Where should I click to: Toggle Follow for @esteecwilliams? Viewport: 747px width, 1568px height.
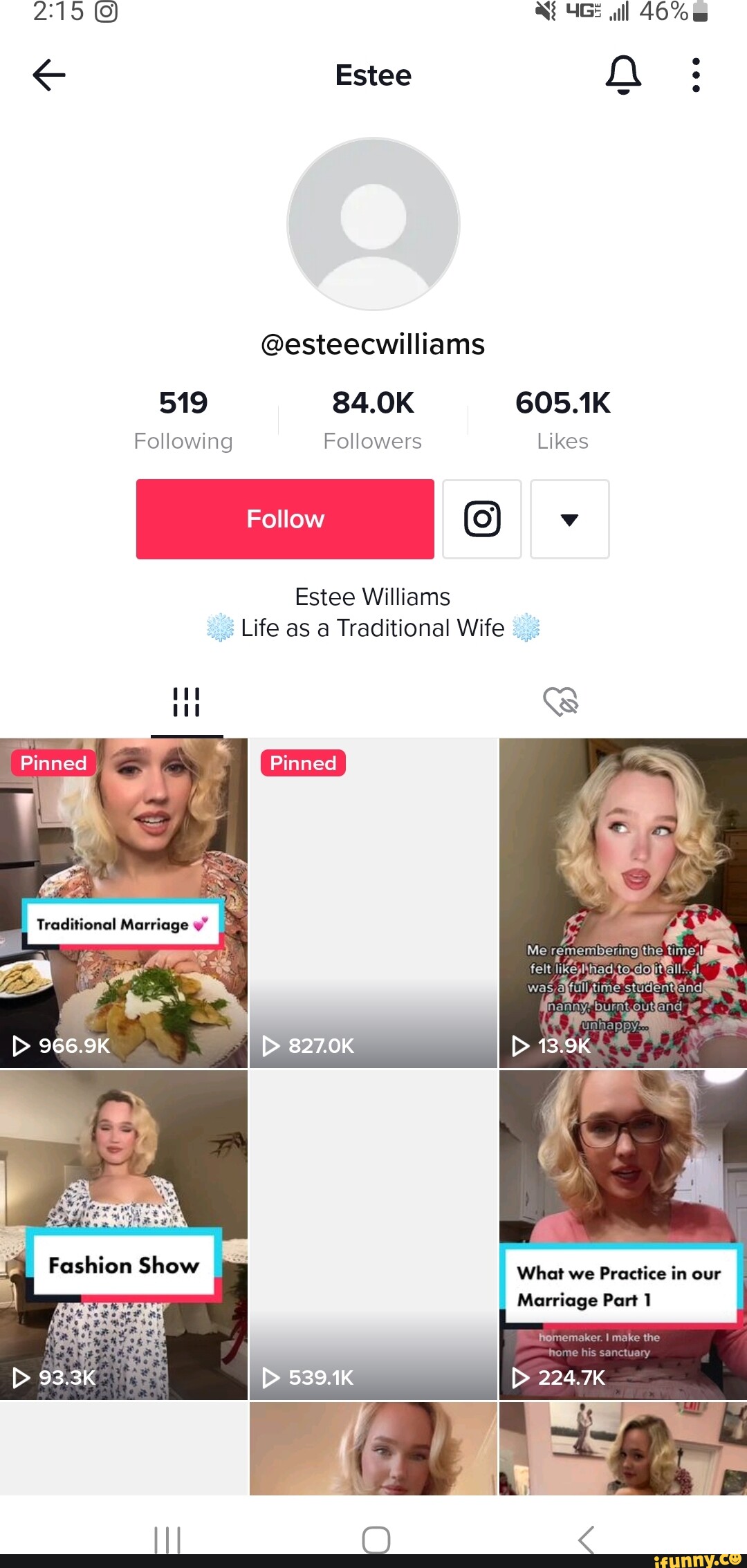[x=284, y=519]
